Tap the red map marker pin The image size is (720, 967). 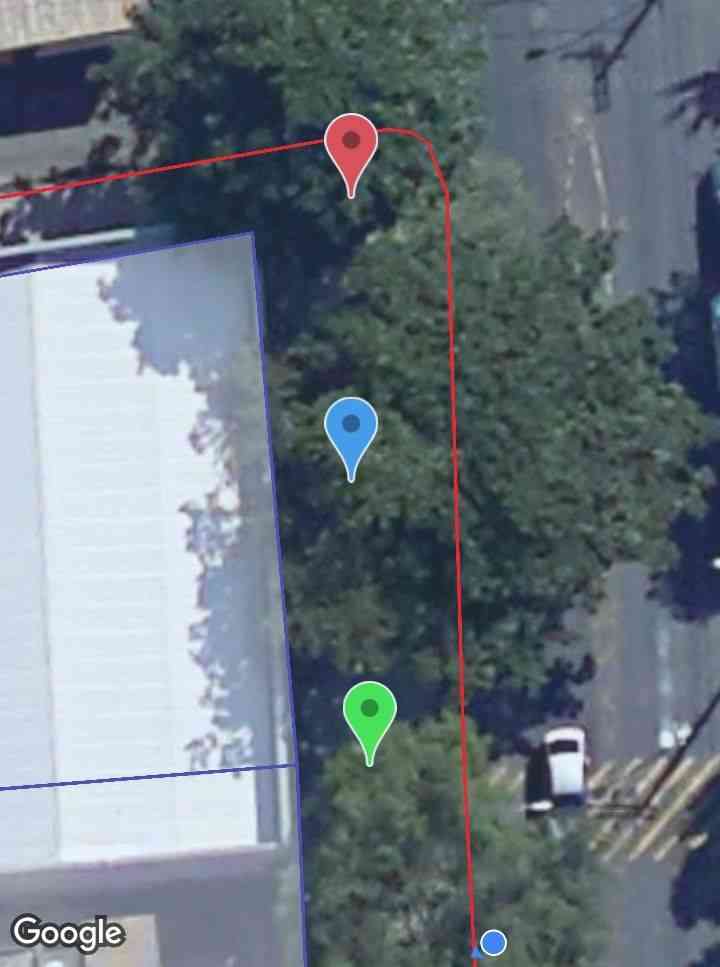tap(351, 146)
